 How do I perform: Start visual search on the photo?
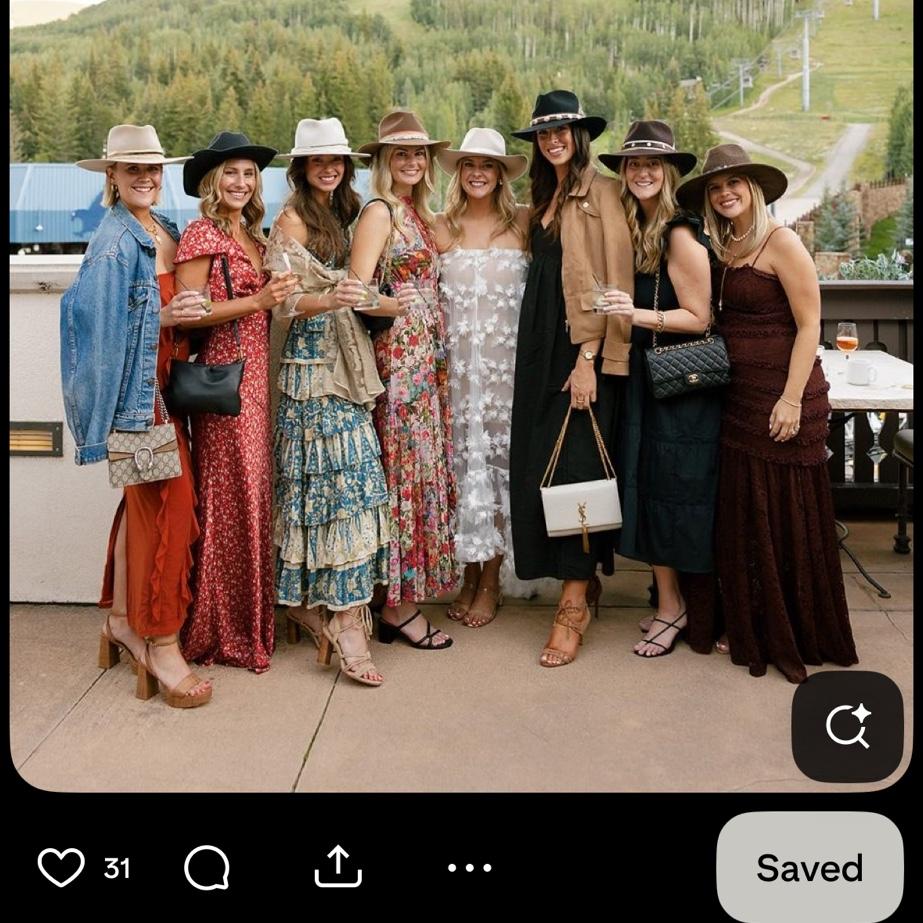coord(847,726)
